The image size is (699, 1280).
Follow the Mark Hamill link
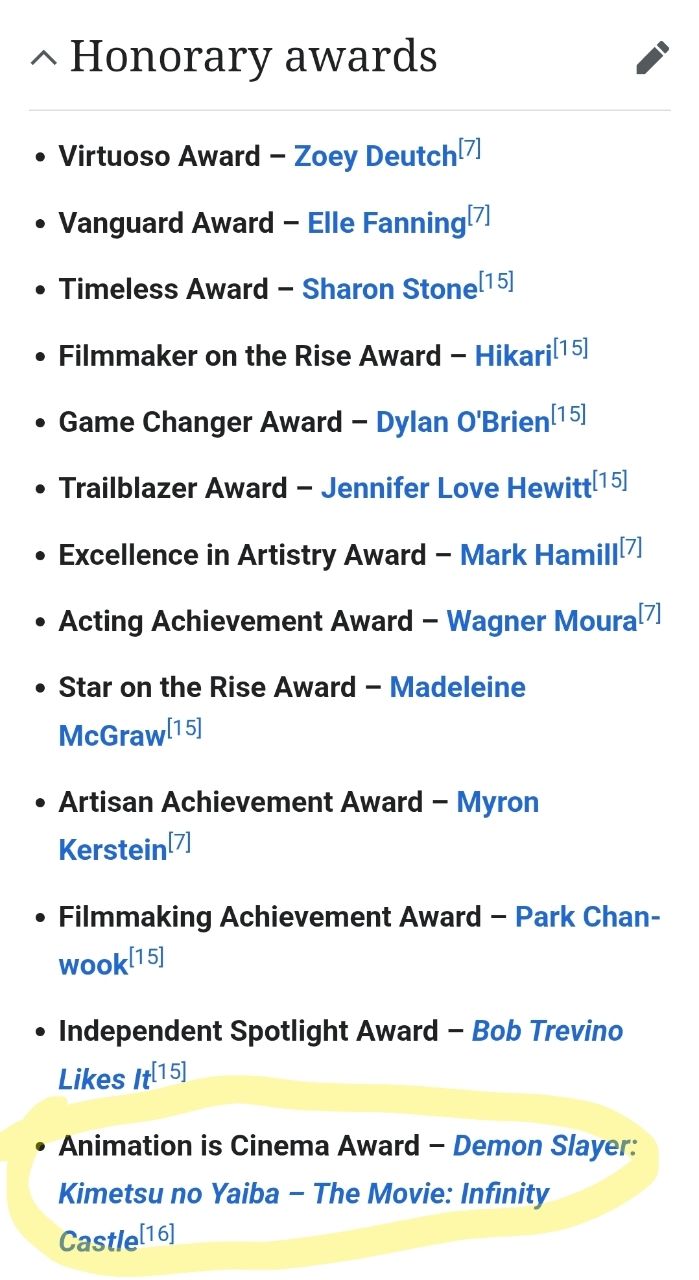point(538,555)
